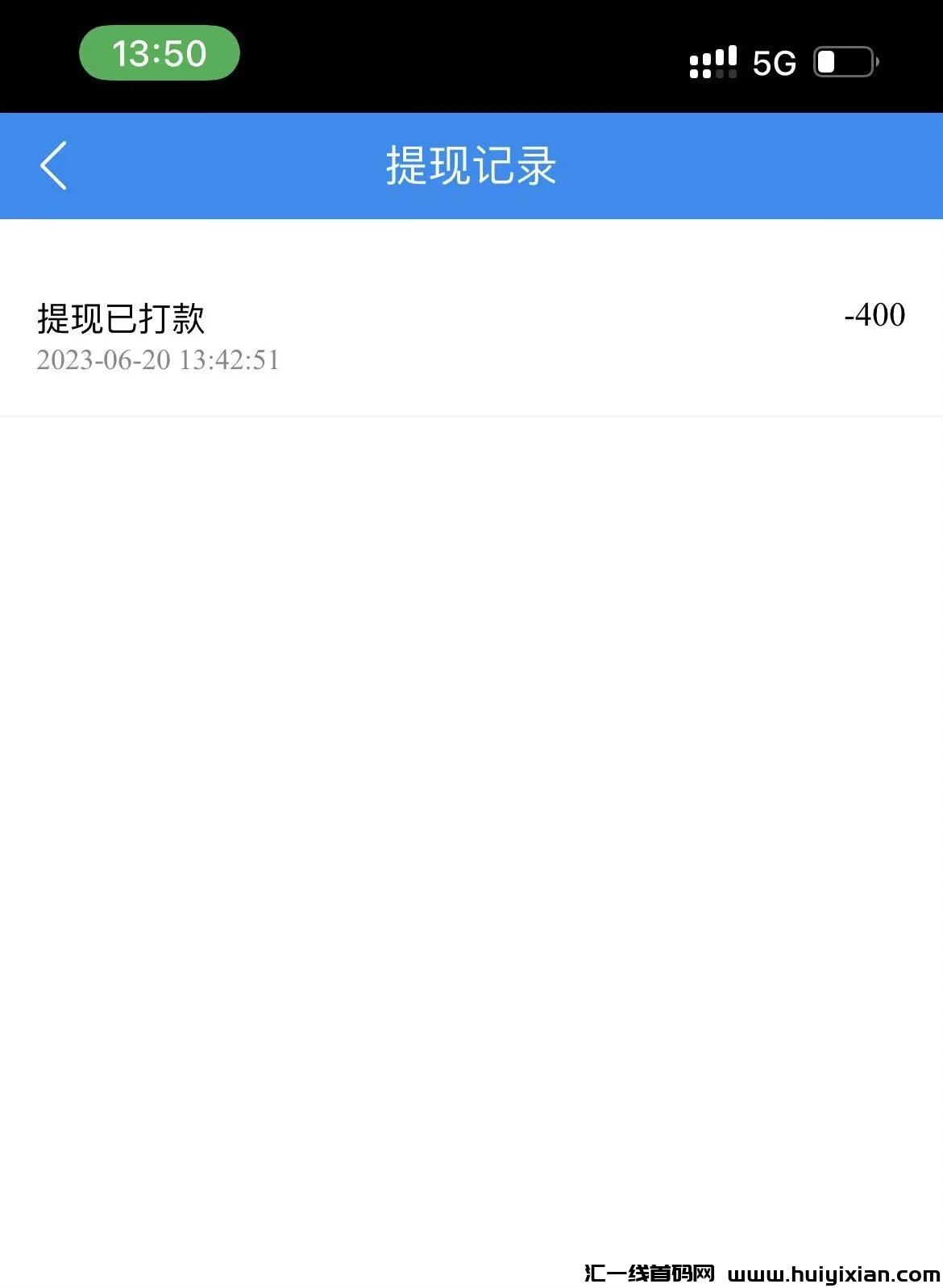Select the timestamp 2023-06-20 13:42:51
Screen dimensions: 943x1288
coord(158,360)
